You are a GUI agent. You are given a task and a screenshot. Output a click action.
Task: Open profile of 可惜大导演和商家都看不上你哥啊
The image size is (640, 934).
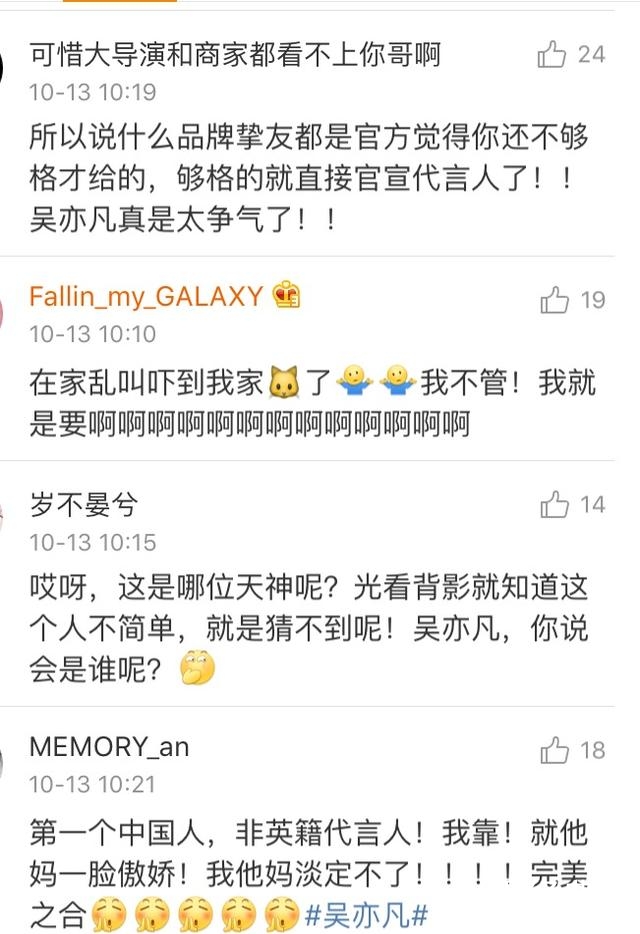pyautogui.click(x=235, y=54)
